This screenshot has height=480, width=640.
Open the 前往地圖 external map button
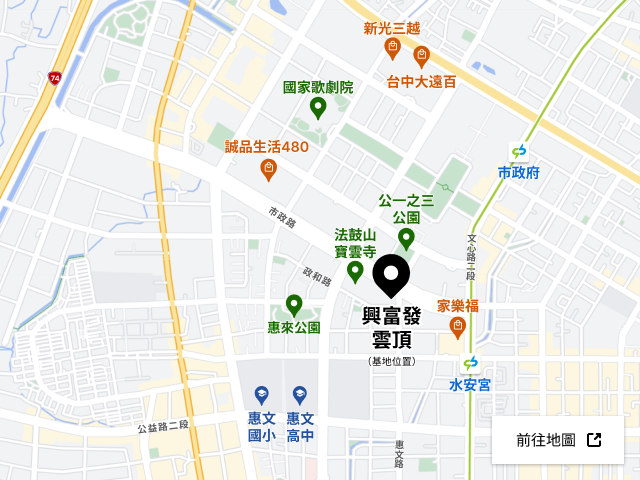558,440
